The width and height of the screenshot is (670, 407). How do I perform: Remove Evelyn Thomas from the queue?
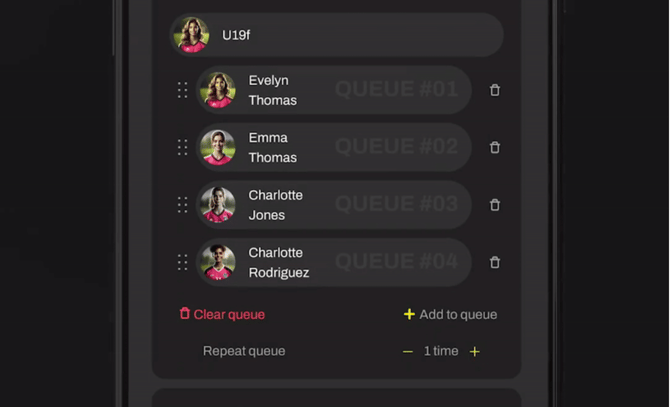(x=494, y=90)
